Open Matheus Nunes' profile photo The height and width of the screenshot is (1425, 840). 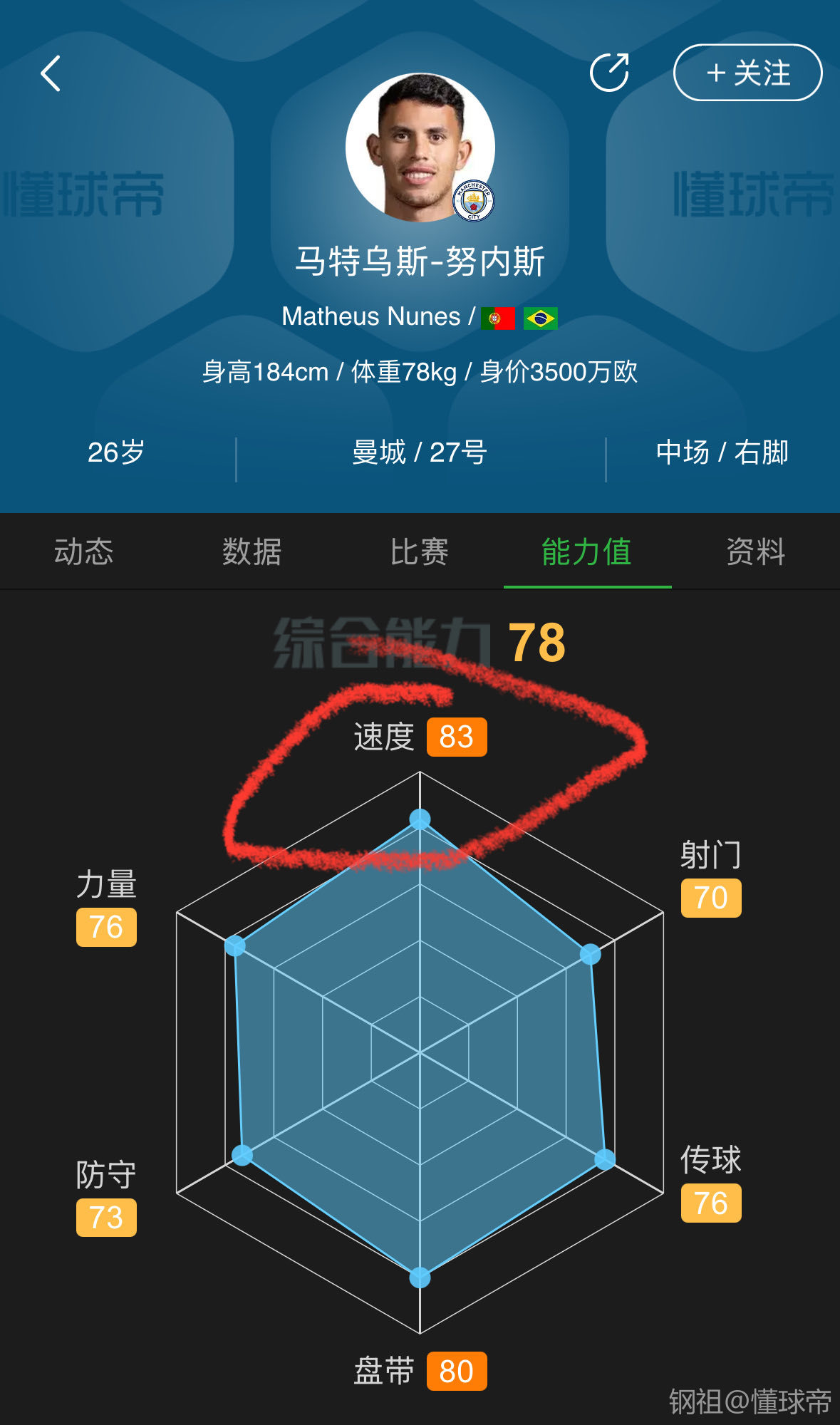pyautogui.click(x=420, y=147)
